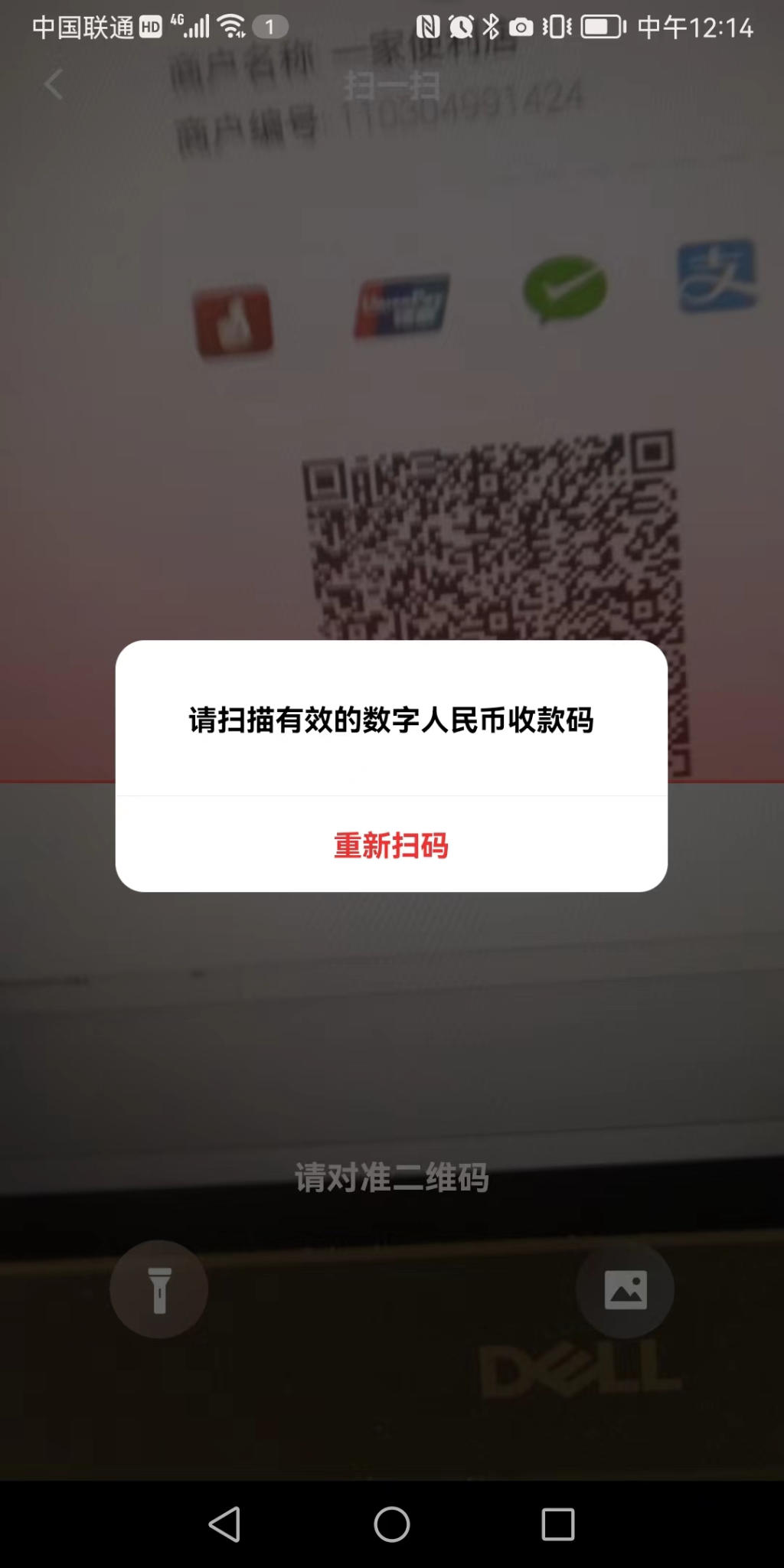
Task: Tap the system home button
Action: [391, 1524]
